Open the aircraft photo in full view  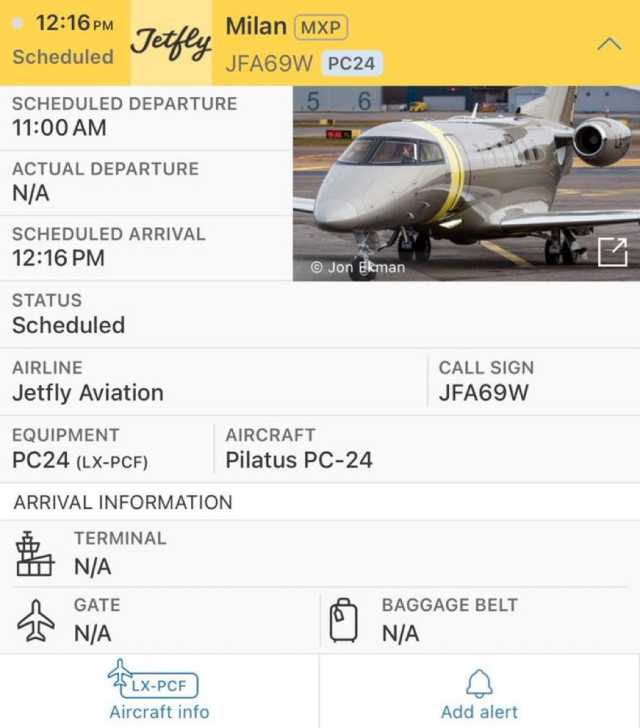pyautogui.click(x=612, y=253)
